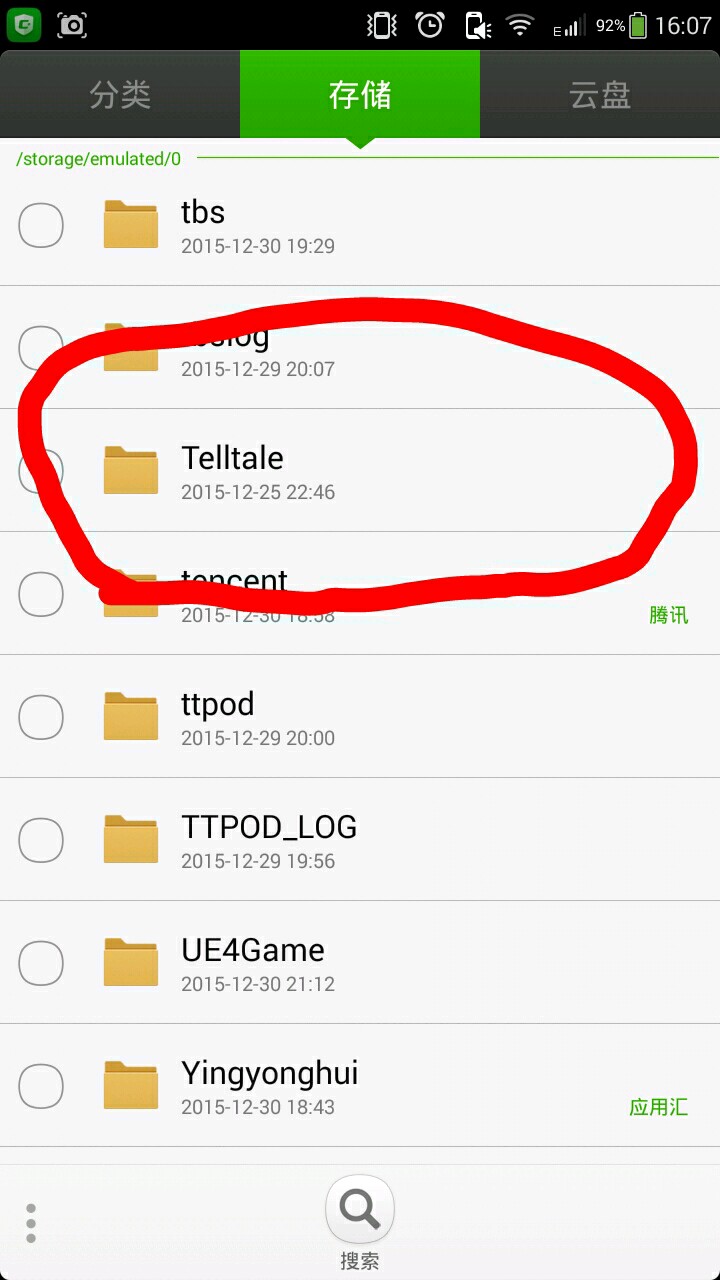
Task: Select the ttpod folder checkbox
Action: point(41,717)
